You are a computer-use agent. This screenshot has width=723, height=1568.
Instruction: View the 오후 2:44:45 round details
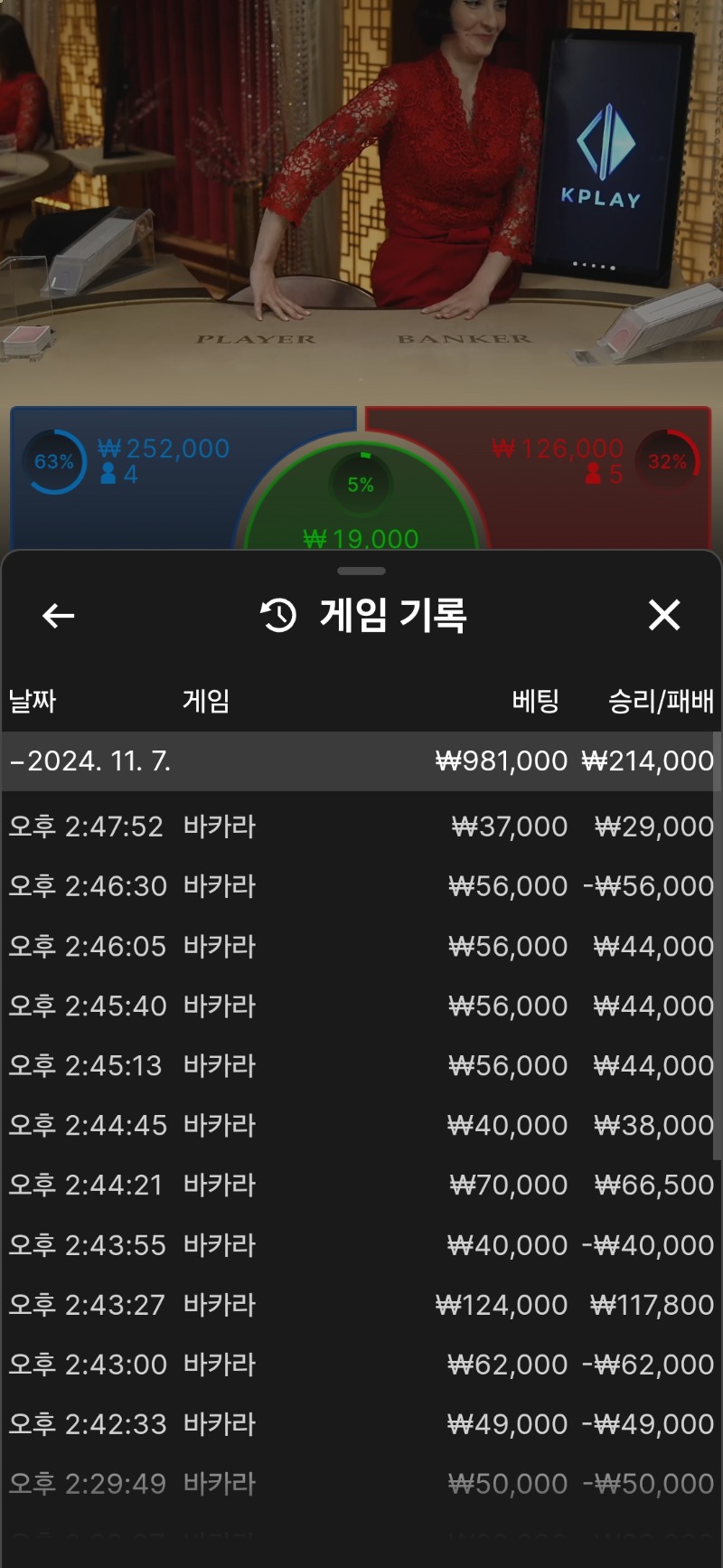coord(361,1125)
